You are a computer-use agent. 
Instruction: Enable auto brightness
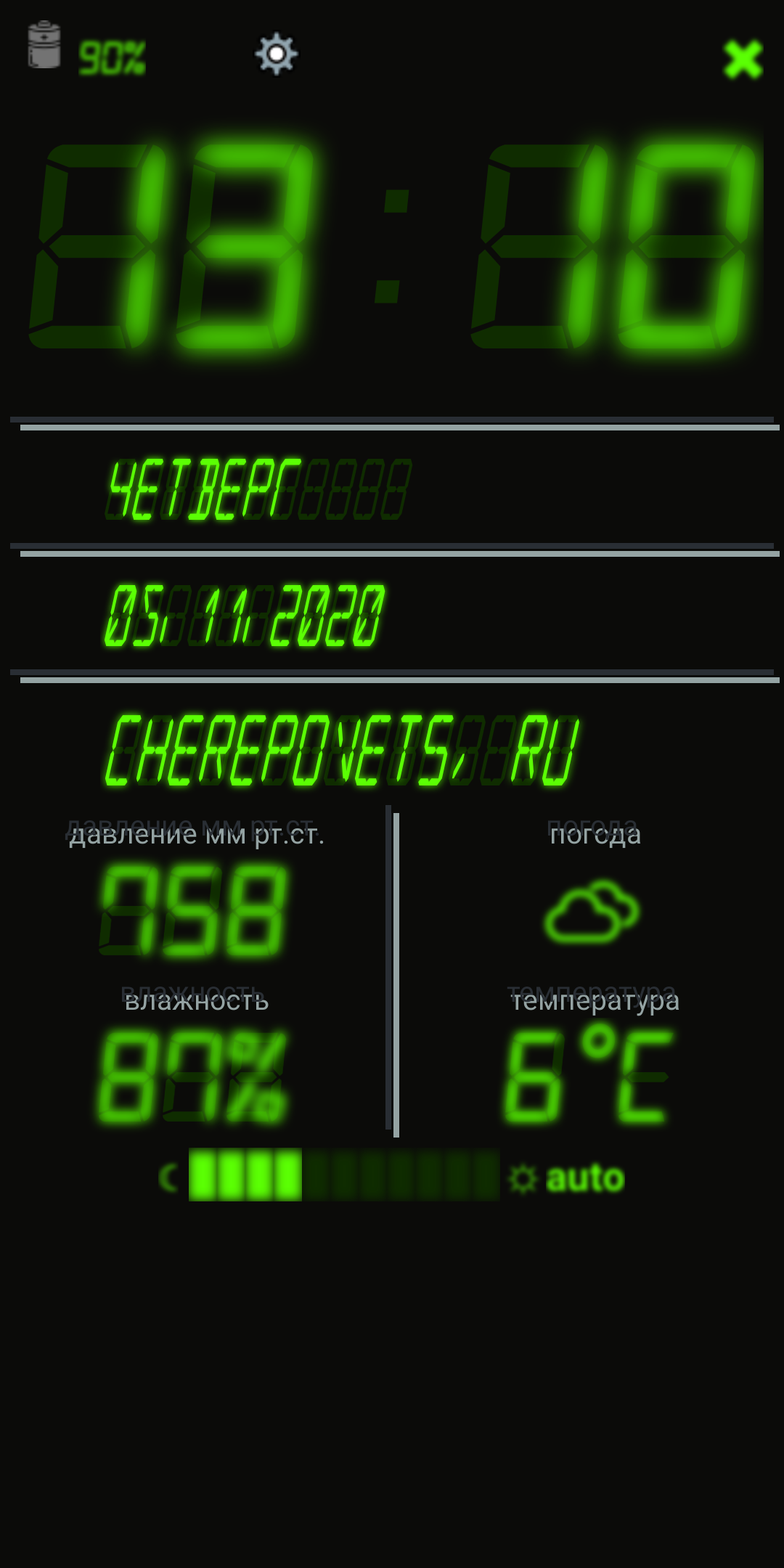tap(568, 1178)
